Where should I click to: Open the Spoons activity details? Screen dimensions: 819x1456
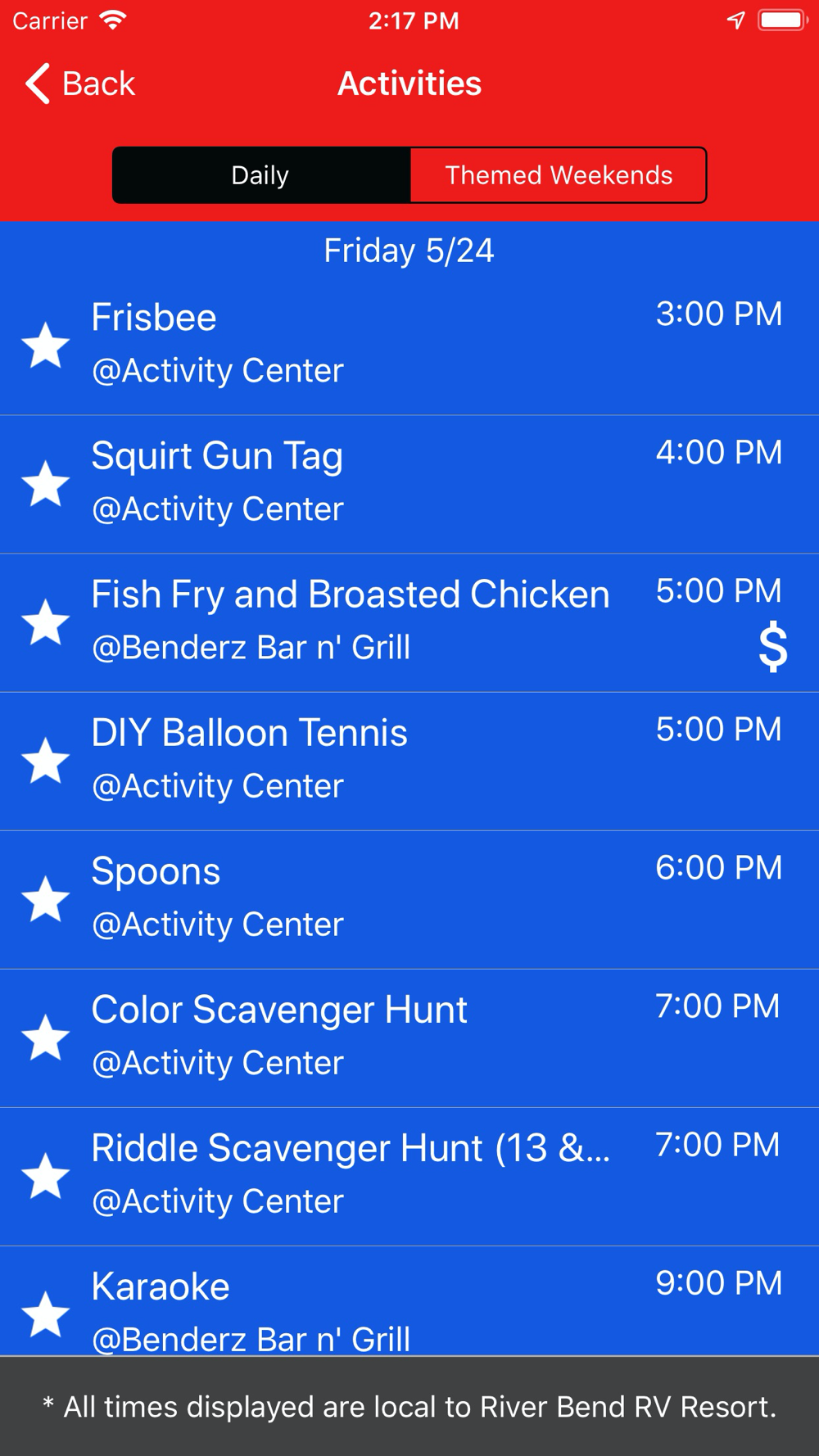click(409, 899)
